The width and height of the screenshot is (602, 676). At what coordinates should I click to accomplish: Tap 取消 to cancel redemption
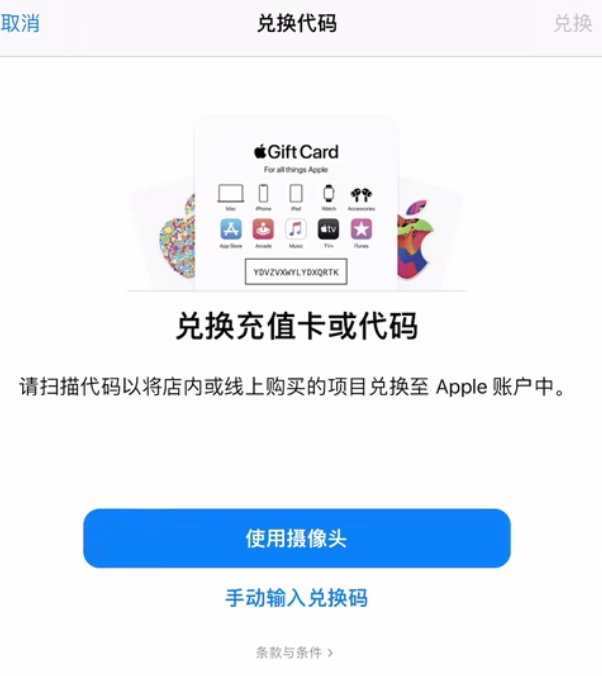click(20, 24)
